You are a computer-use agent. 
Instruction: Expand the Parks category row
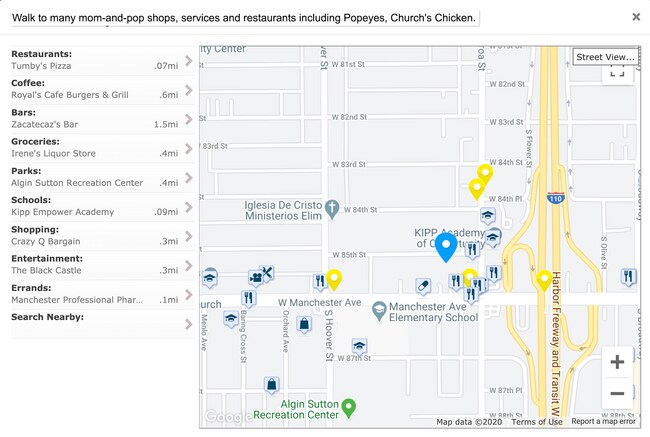point(100,177)
